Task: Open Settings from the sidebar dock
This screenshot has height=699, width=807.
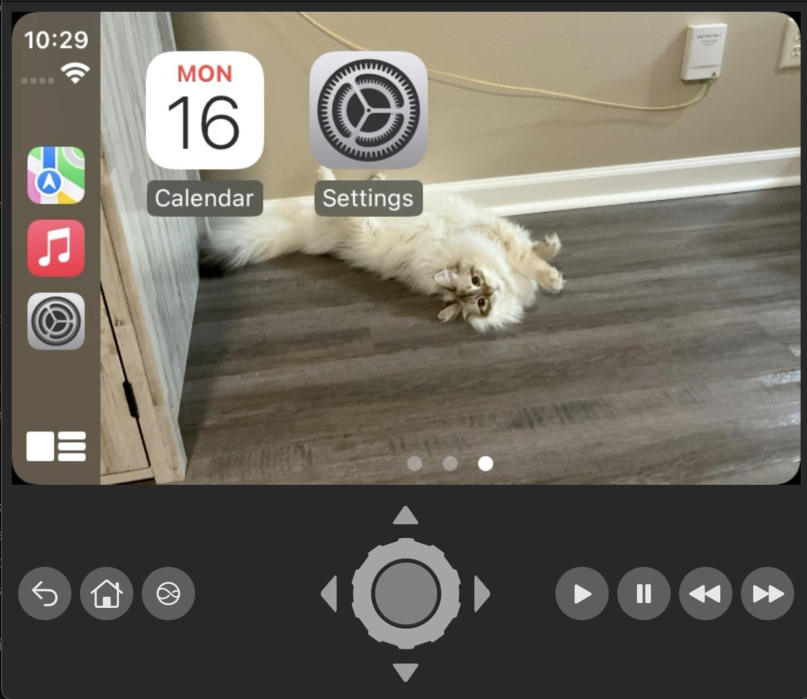Action: pos(56,321)
